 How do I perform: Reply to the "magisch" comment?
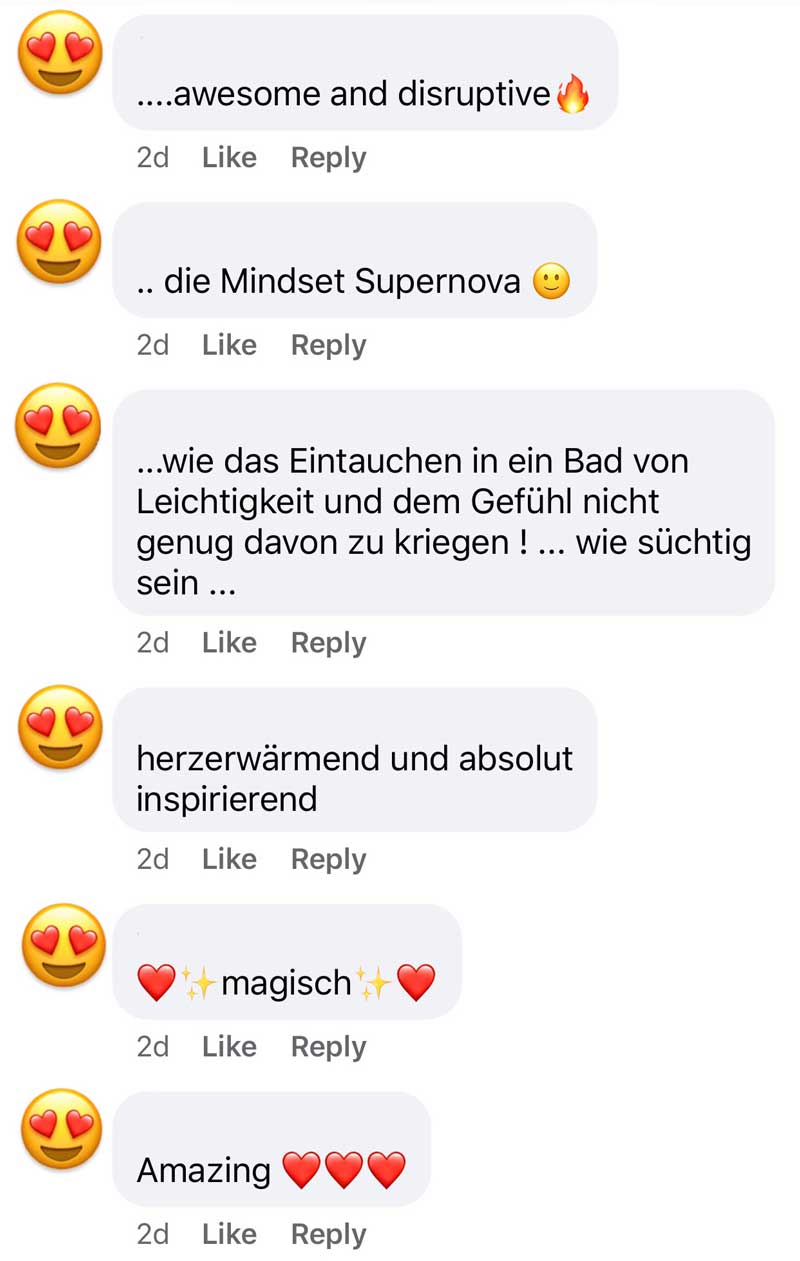point(328,1047)
